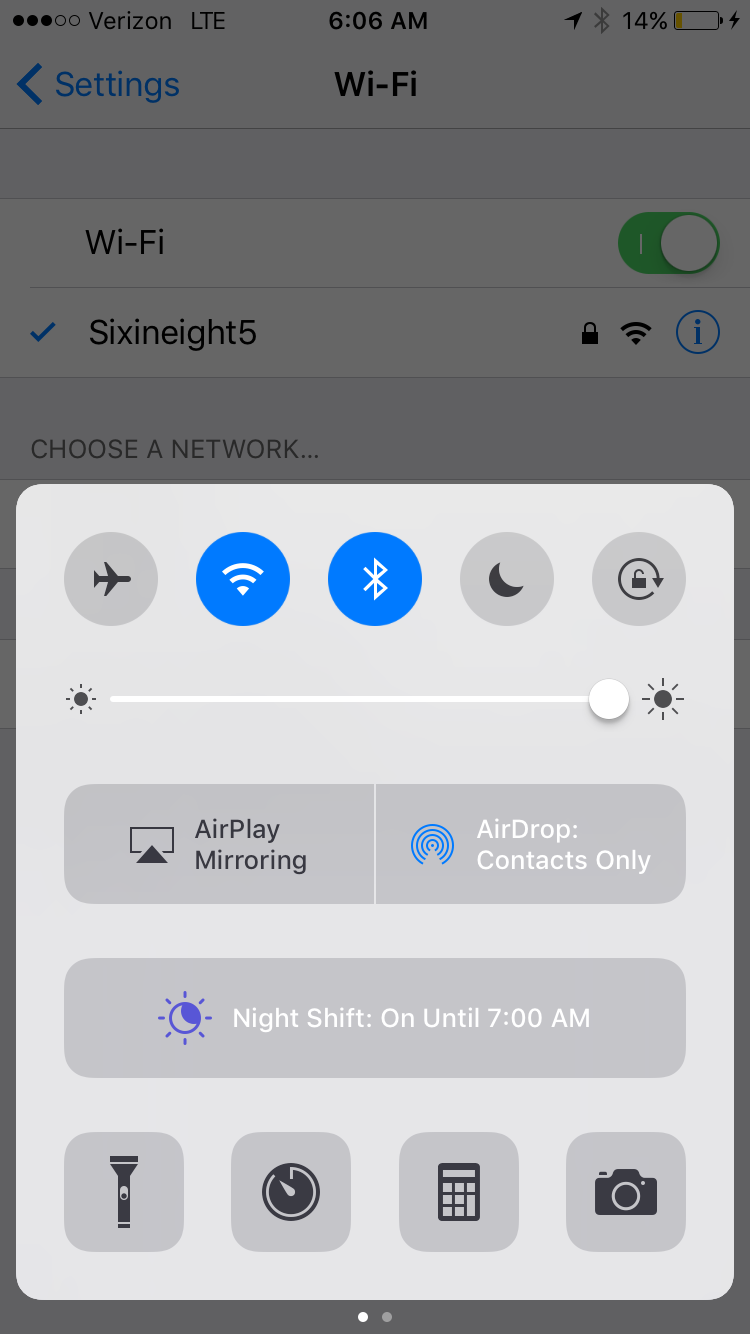Viewport: 750px width, 1334px height.
Task: Tap the Night Shift moon icon
Action: [x=184, y=1017]
